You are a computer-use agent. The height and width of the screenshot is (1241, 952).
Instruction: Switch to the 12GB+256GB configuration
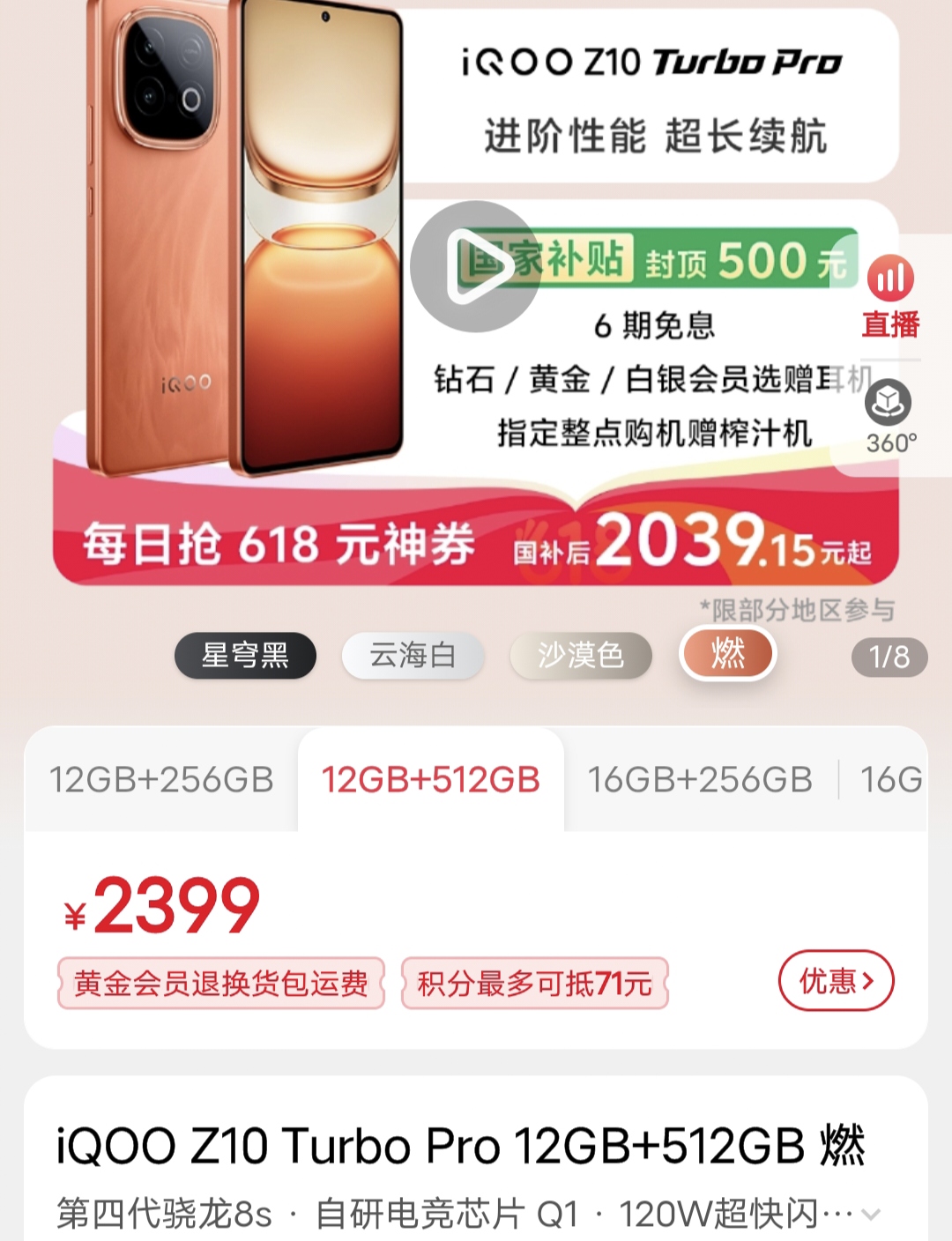click(161, 780)
